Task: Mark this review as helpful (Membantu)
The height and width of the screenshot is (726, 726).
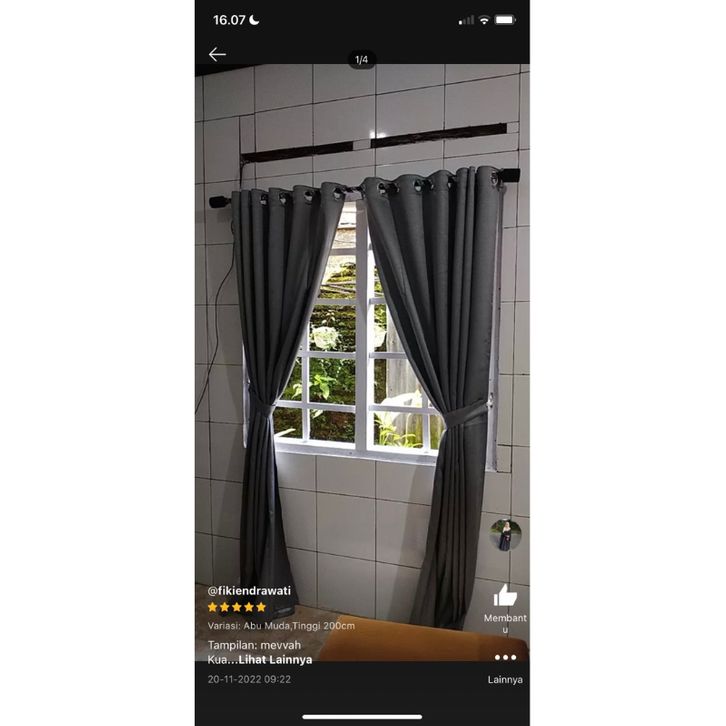Action: (x=505, y=597)
